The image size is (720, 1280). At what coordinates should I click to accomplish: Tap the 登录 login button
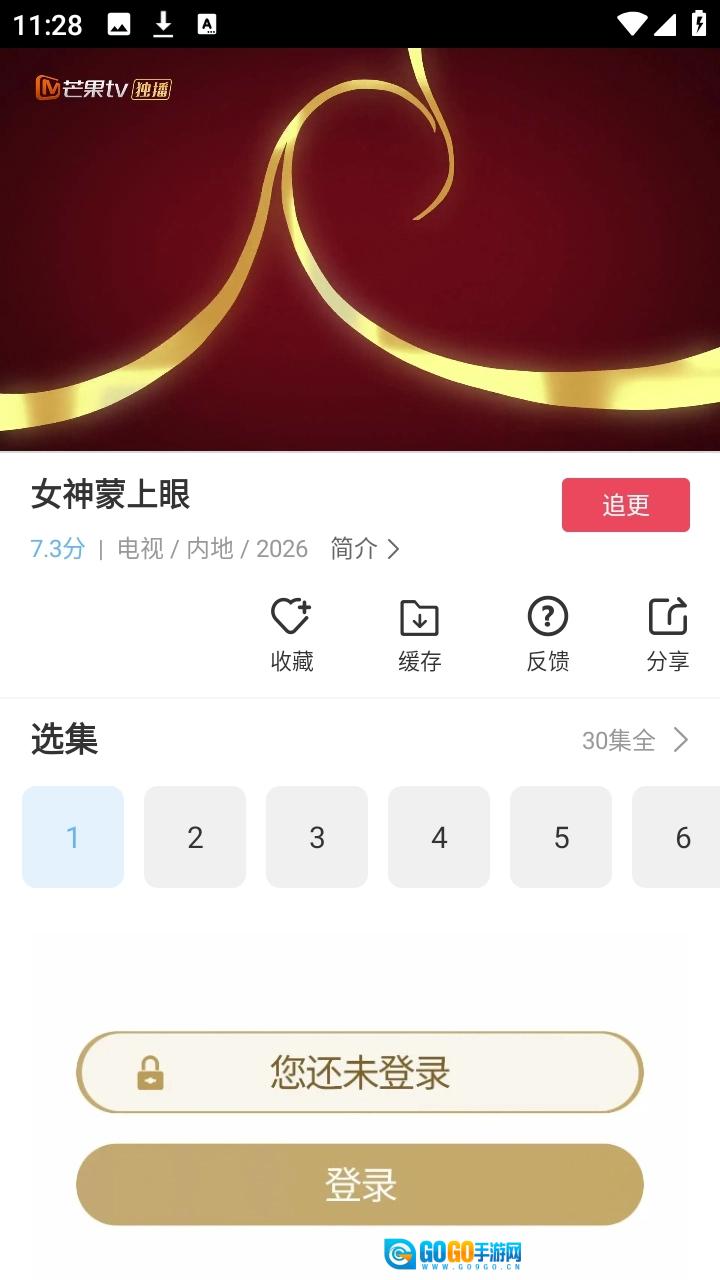[x=360, y=1185]
